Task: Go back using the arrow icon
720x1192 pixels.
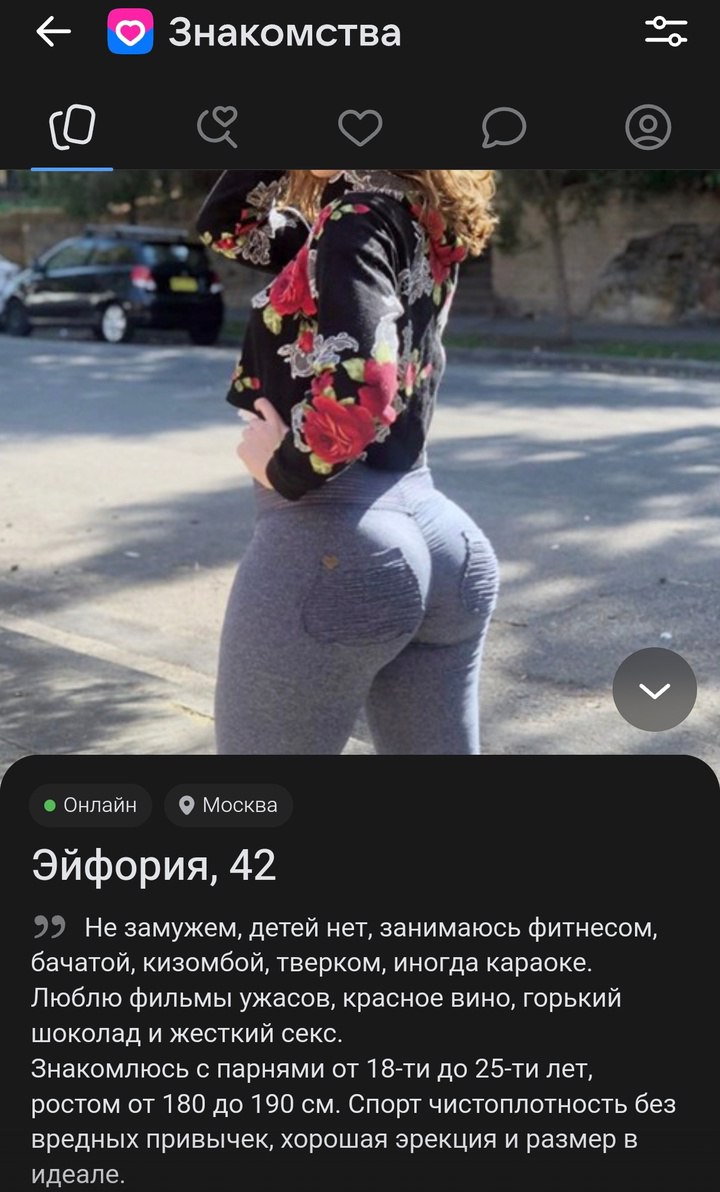Action: pyautogui.click(x=53, y=32)
